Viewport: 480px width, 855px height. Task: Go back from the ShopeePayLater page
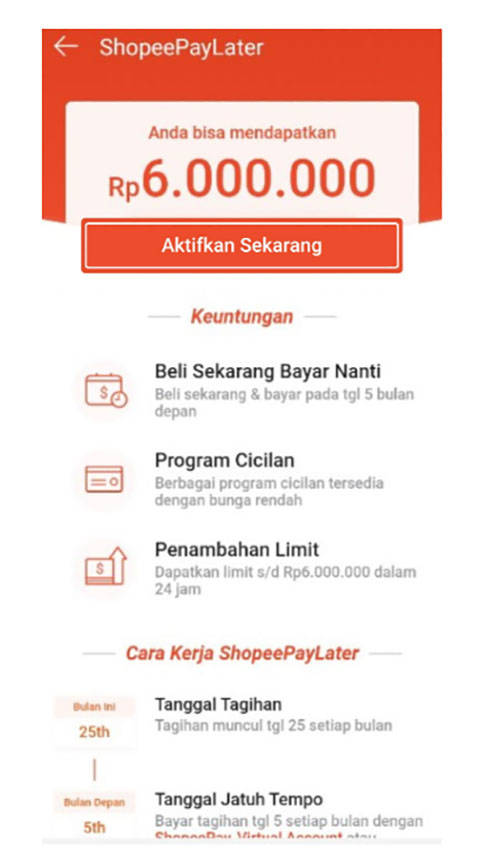66,47
